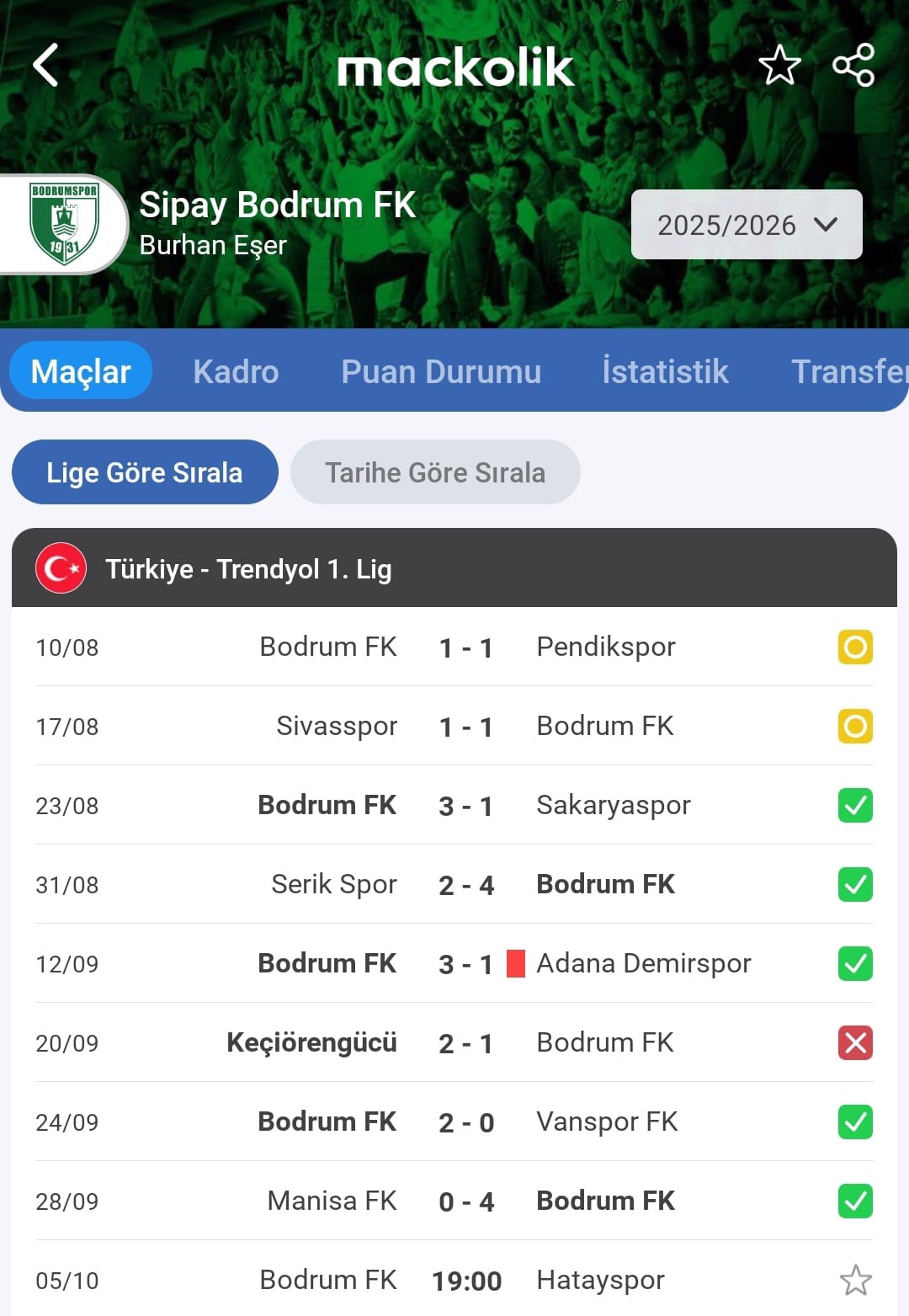
Task: Add Sipay Bodrum FK to favorites
Action: 779,65
